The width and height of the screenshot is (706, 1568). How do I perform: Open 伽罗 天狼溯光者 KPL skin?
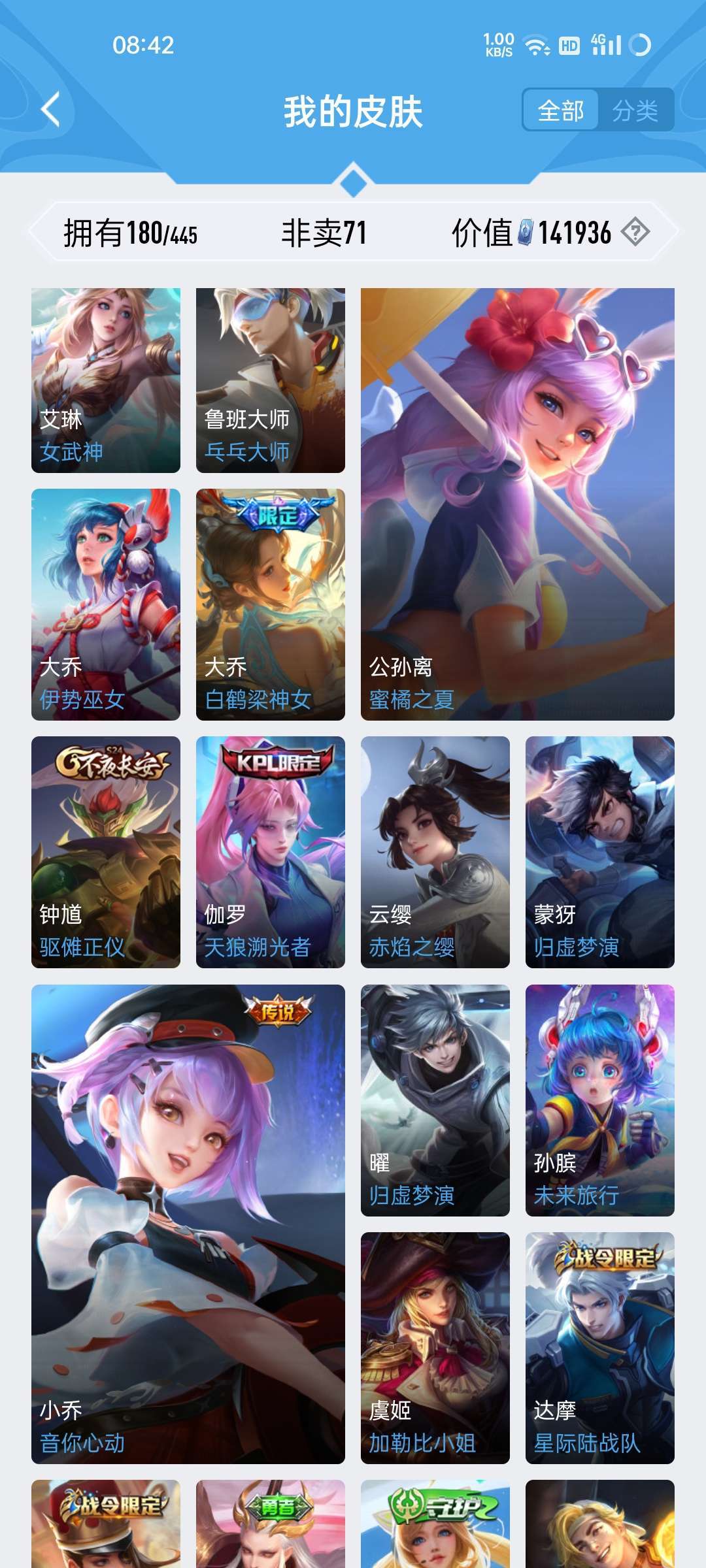point(271,852)
